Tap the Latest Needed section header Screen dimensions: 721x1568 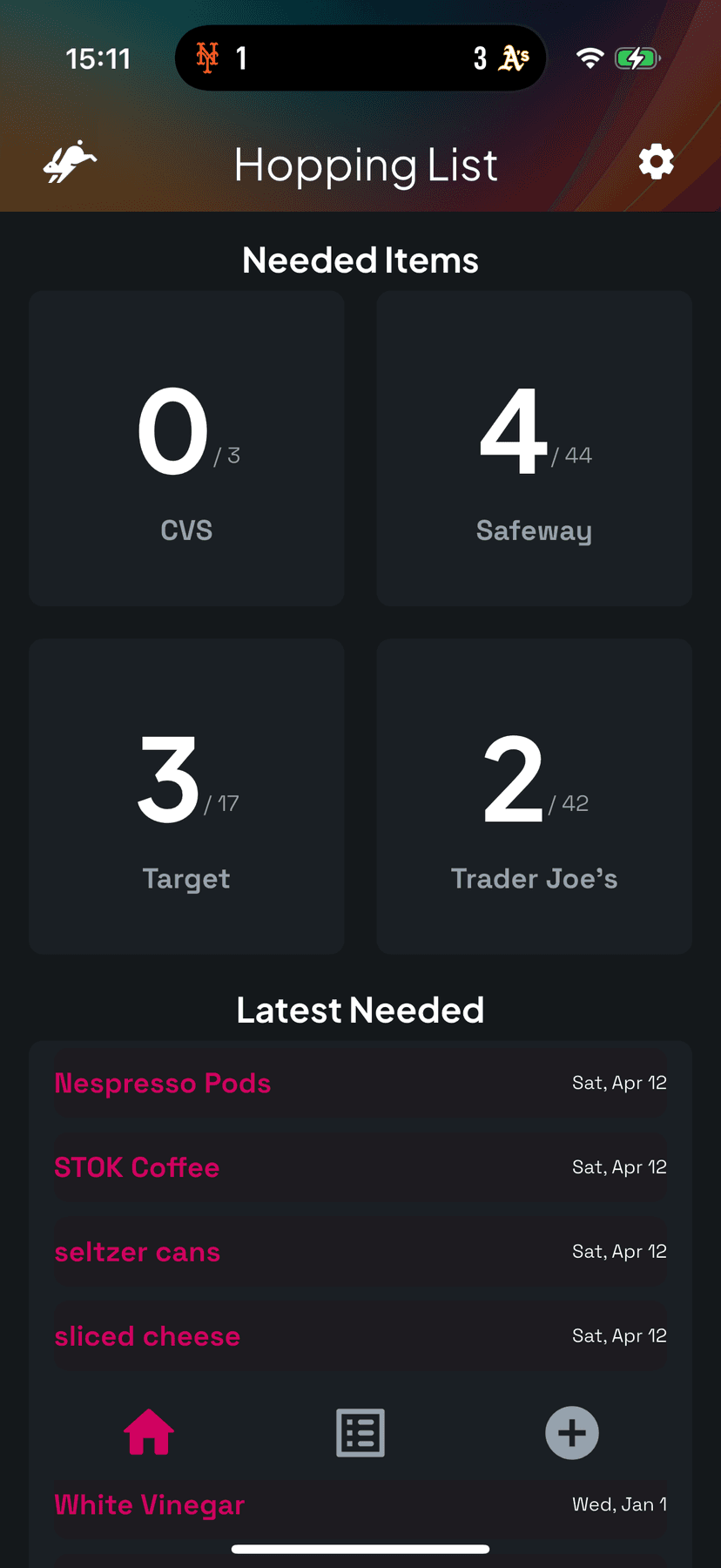[x=360, y=1009]
